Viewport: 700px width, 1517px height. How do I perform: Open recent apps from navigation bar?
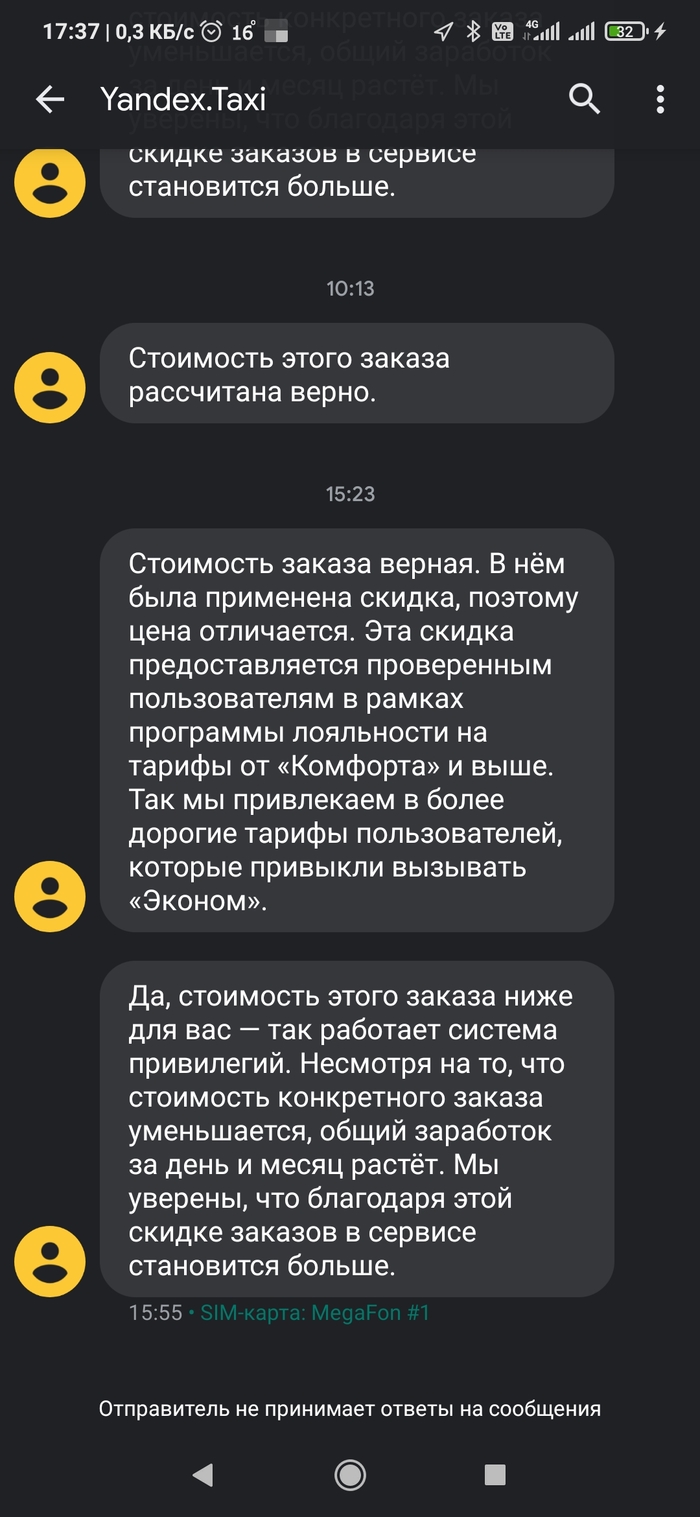[494, 1474]
